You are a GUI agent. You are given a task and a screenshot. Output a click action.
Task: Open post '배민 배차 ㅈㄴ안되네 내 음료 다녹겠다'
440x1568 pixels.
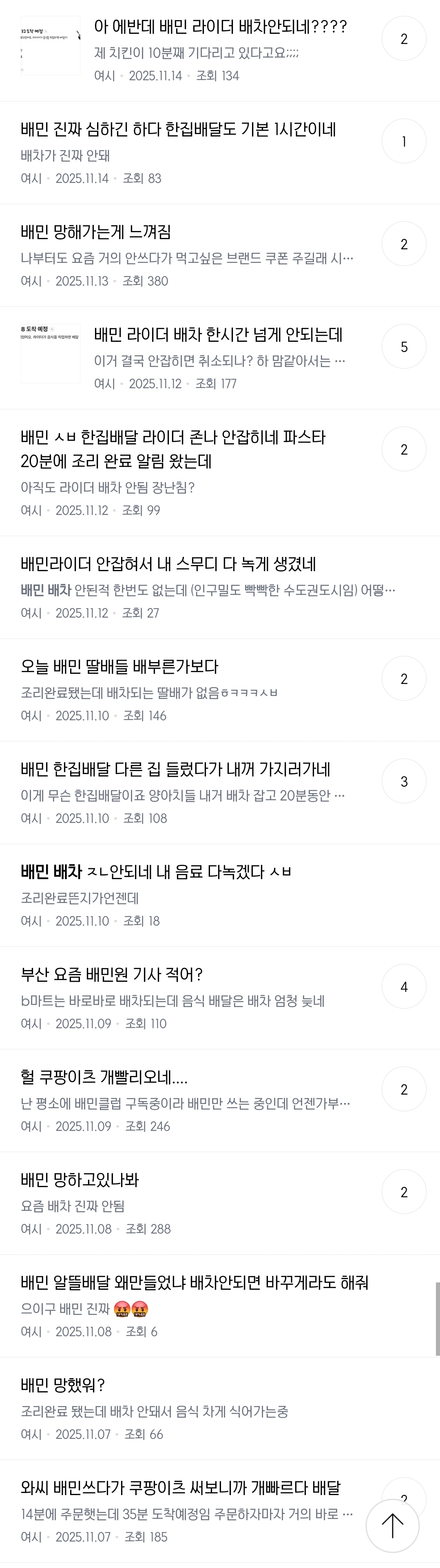click(156, 872)
